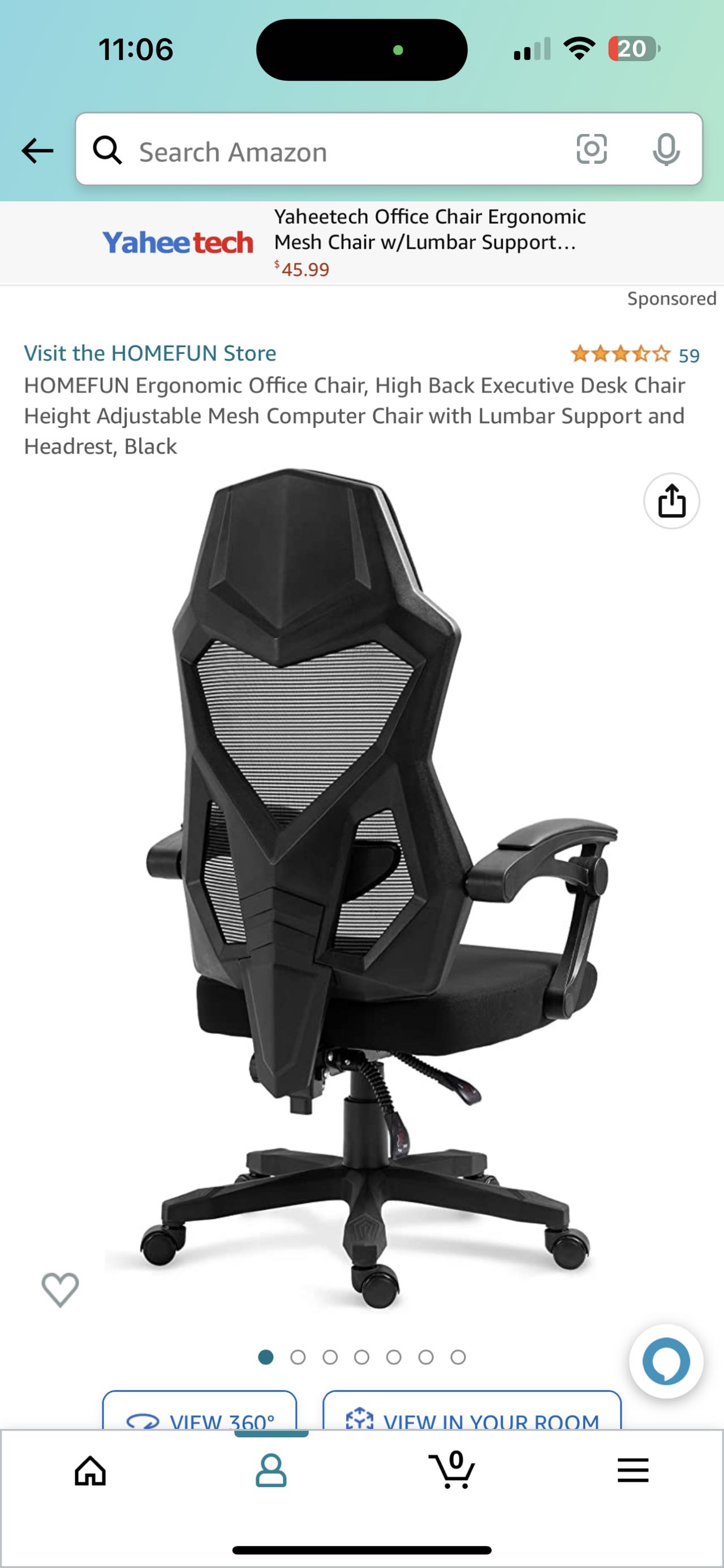The width and height of the screenshot is (724, 1568).
Task: Tap View In Your Room button
Action: [472, 1417]
